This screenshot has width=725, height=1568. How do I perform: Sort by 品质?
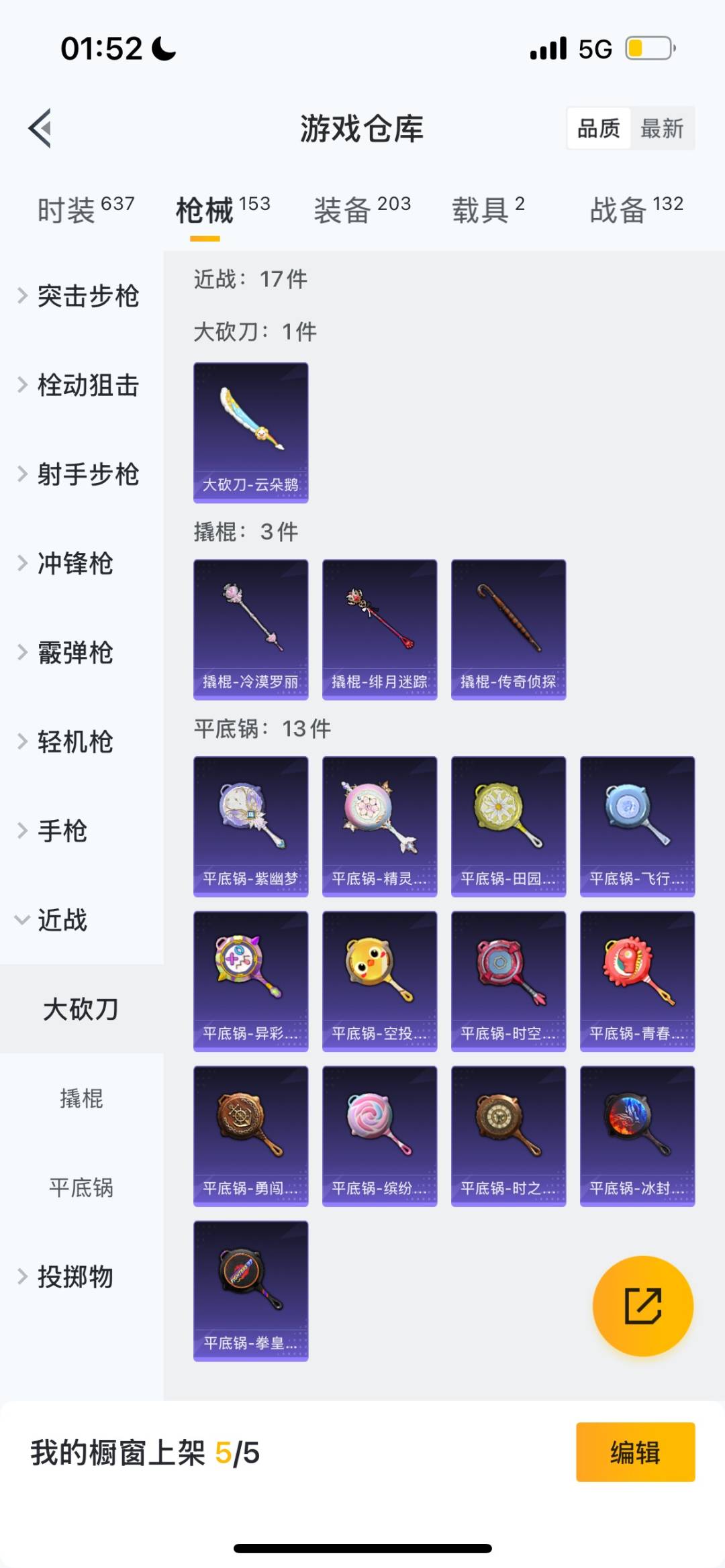click(x=599, y=128)
